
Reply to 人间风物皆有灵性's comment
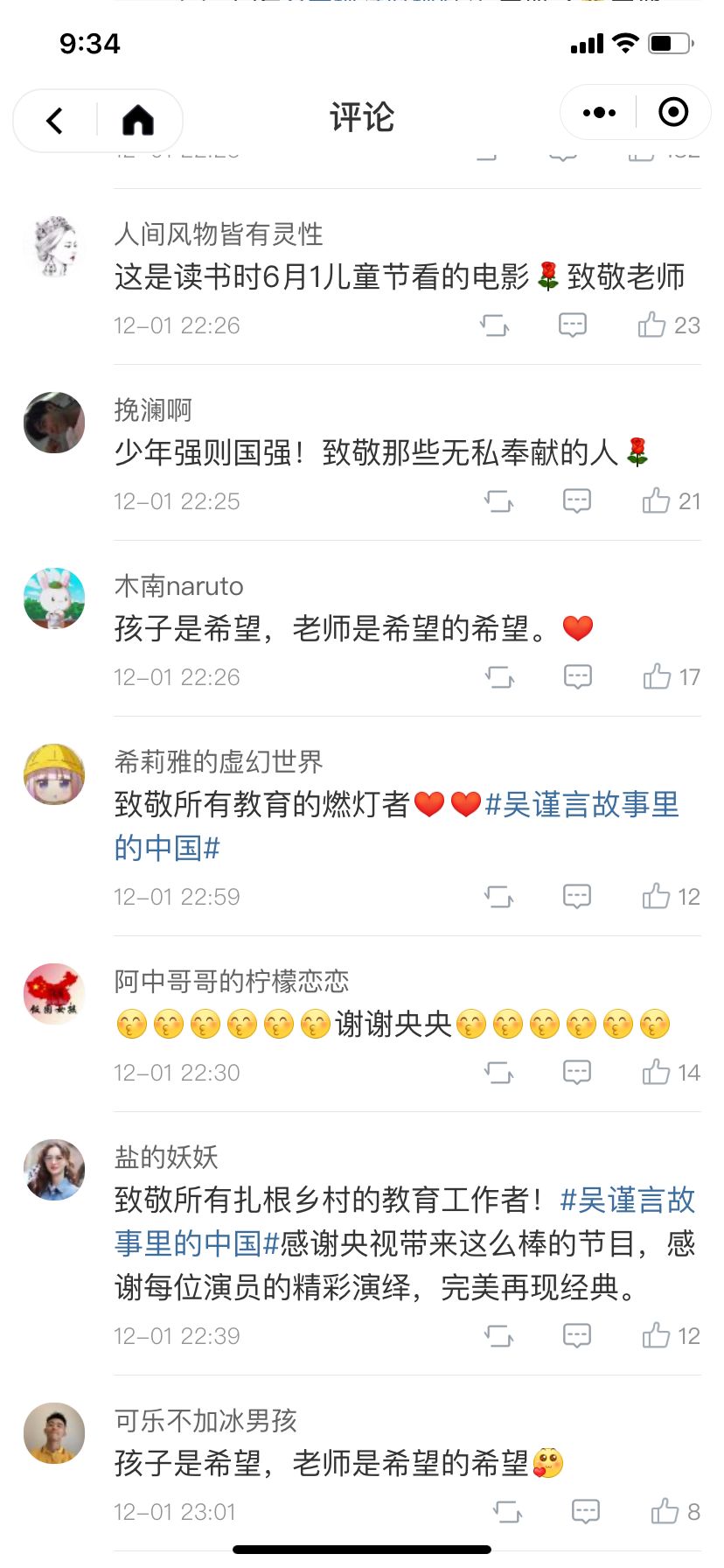572,325
